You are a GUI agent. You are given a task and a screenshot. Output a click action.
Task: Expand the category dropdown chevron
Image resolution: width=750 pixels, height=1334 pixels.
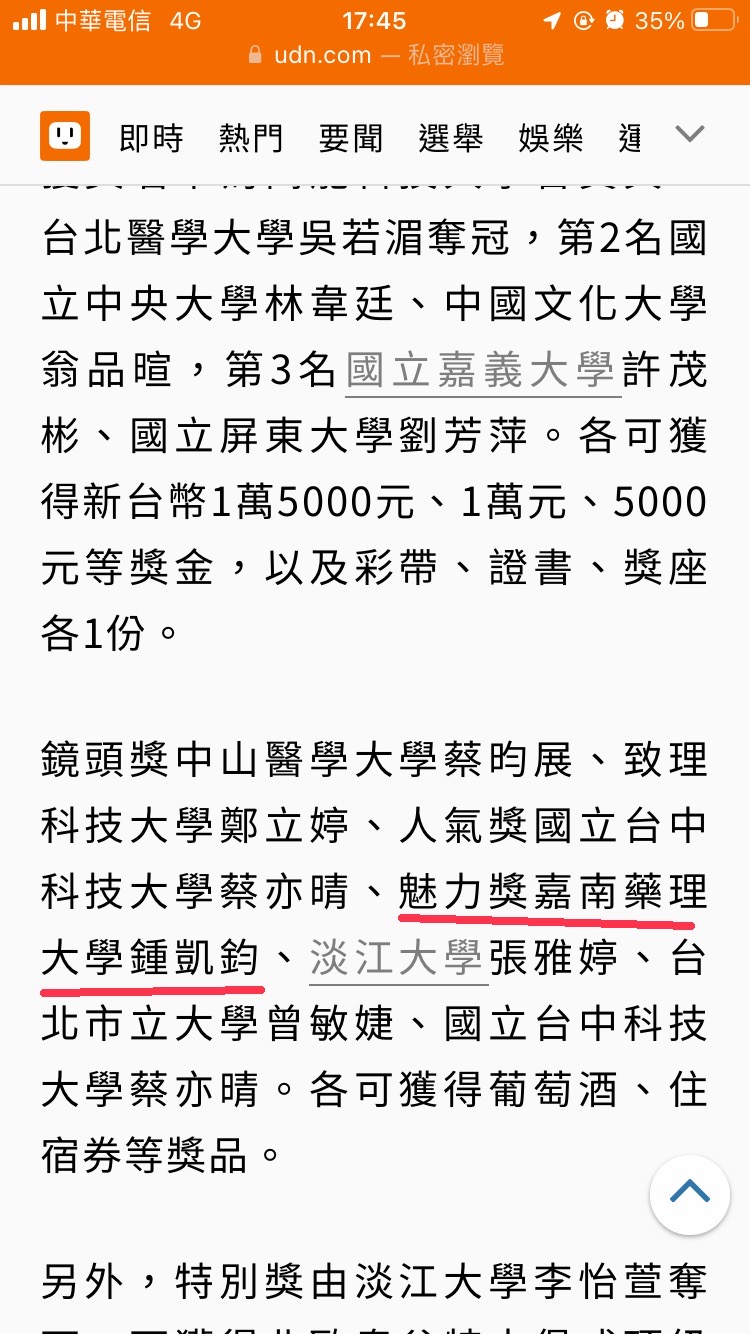[x=690, y=135]
